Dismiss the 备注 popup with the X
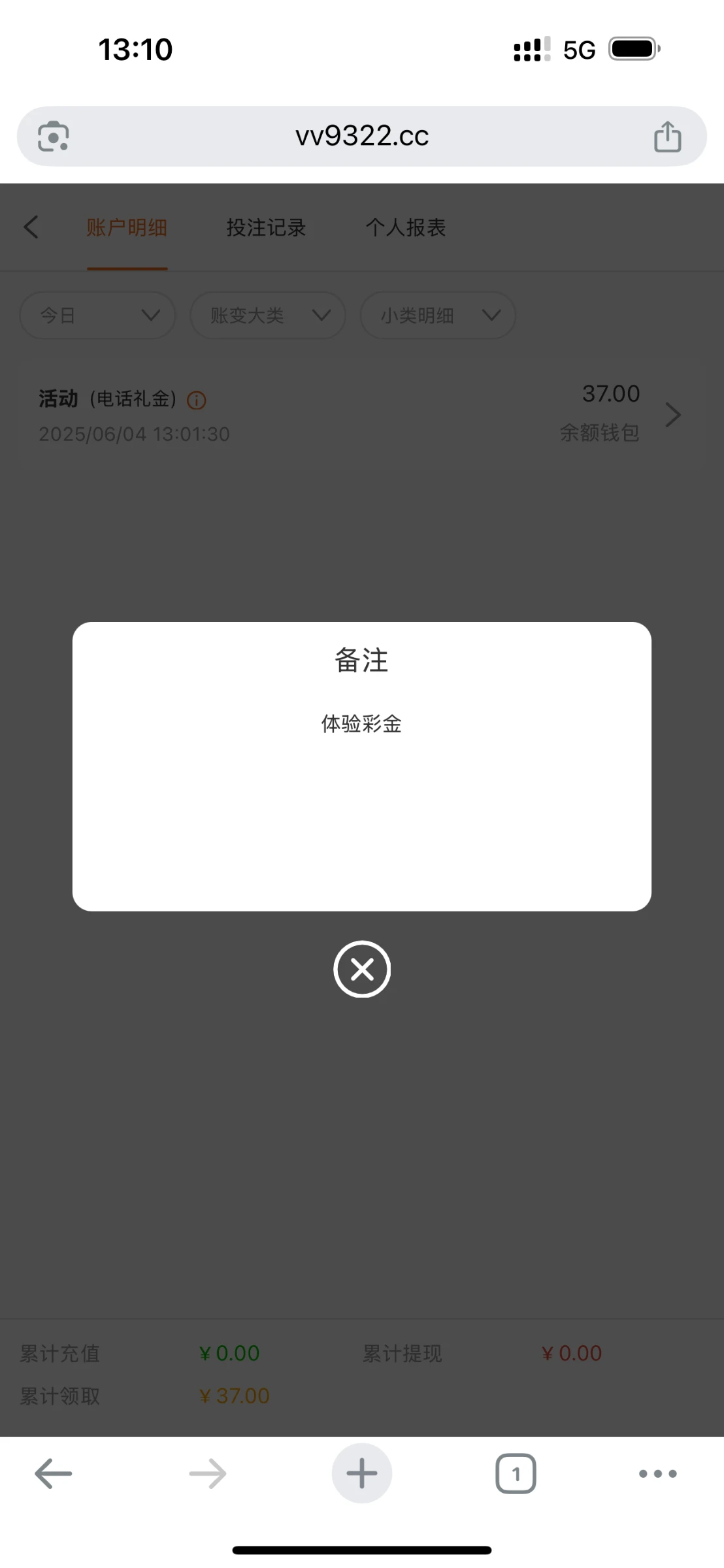The height and width of the screenshot is (1568, 724). (362, 970)
